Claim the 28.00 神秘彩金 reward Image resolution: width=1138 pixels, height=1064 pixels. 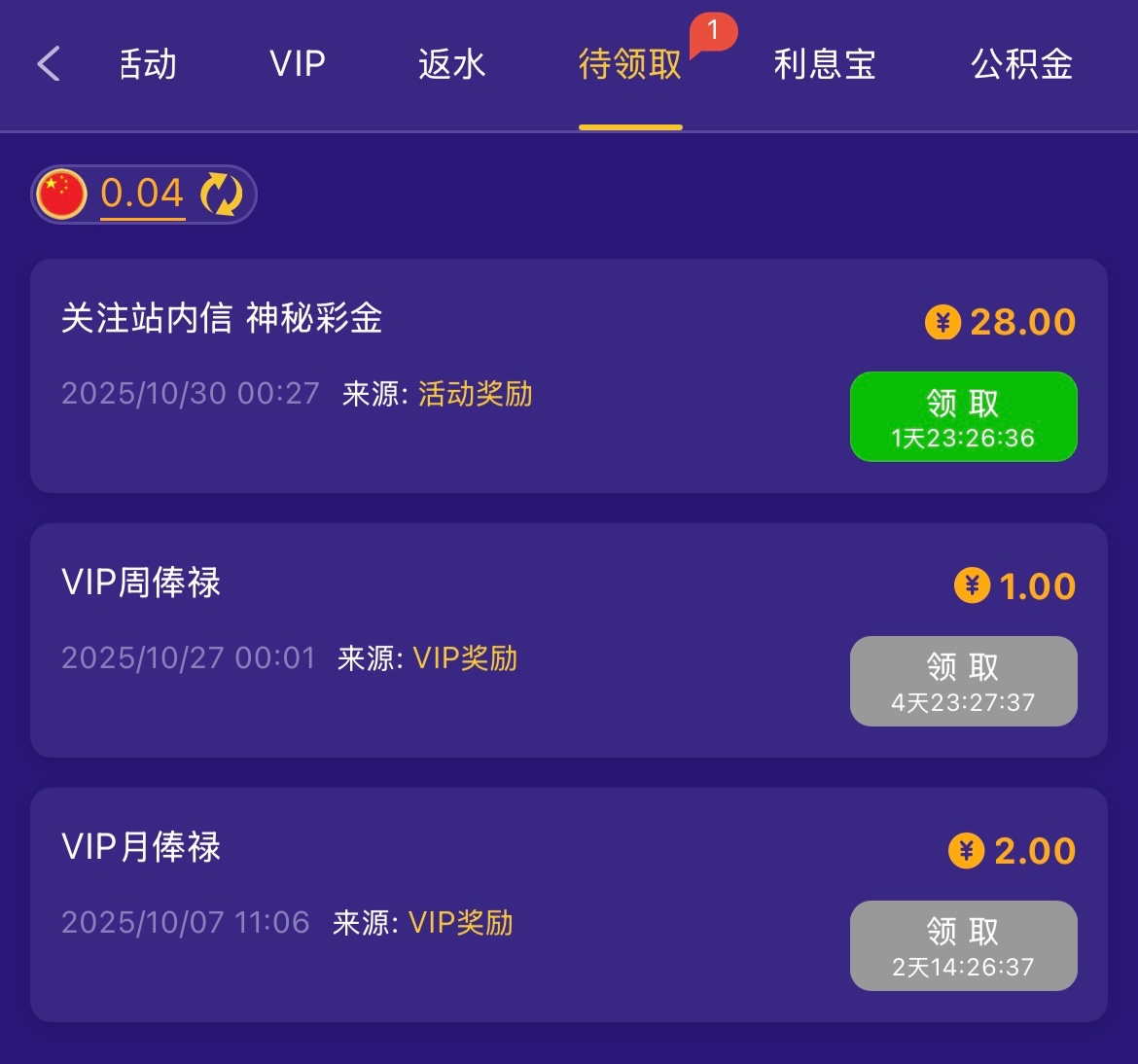pos(963,416)
